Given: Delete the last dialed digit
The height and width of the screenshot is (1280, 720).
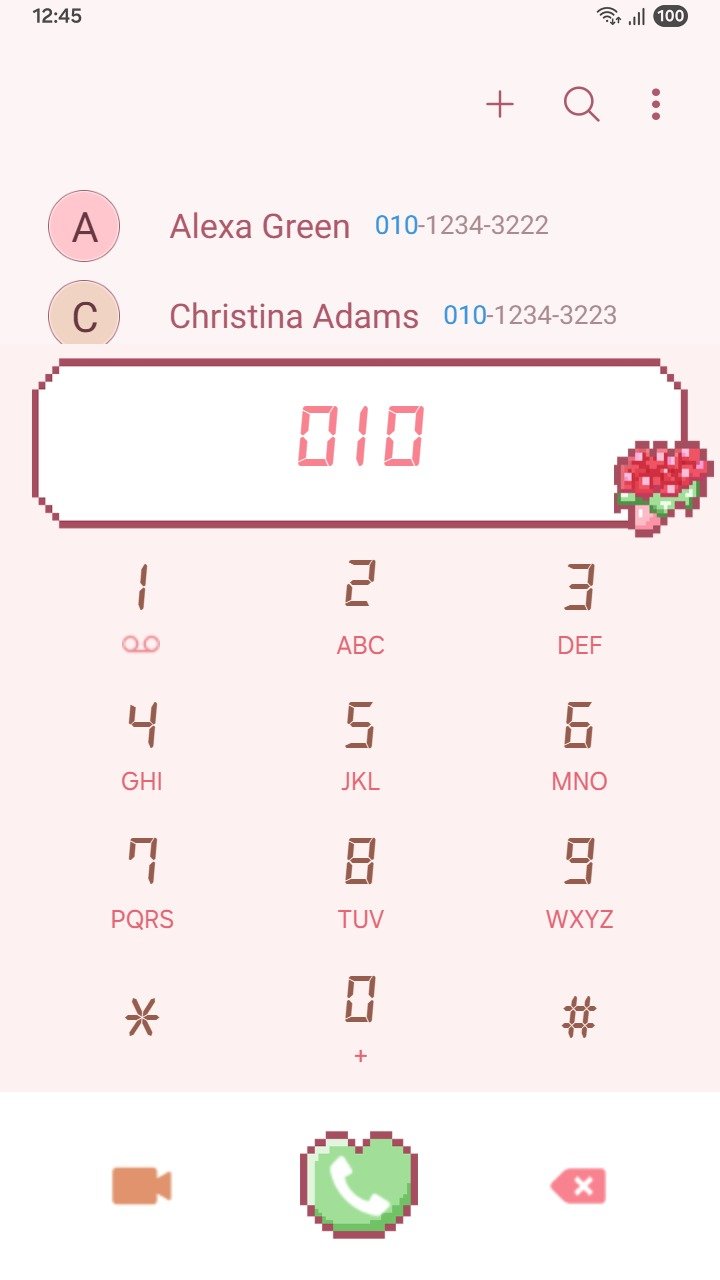Looking at the screenshot, I should 578,1187.
